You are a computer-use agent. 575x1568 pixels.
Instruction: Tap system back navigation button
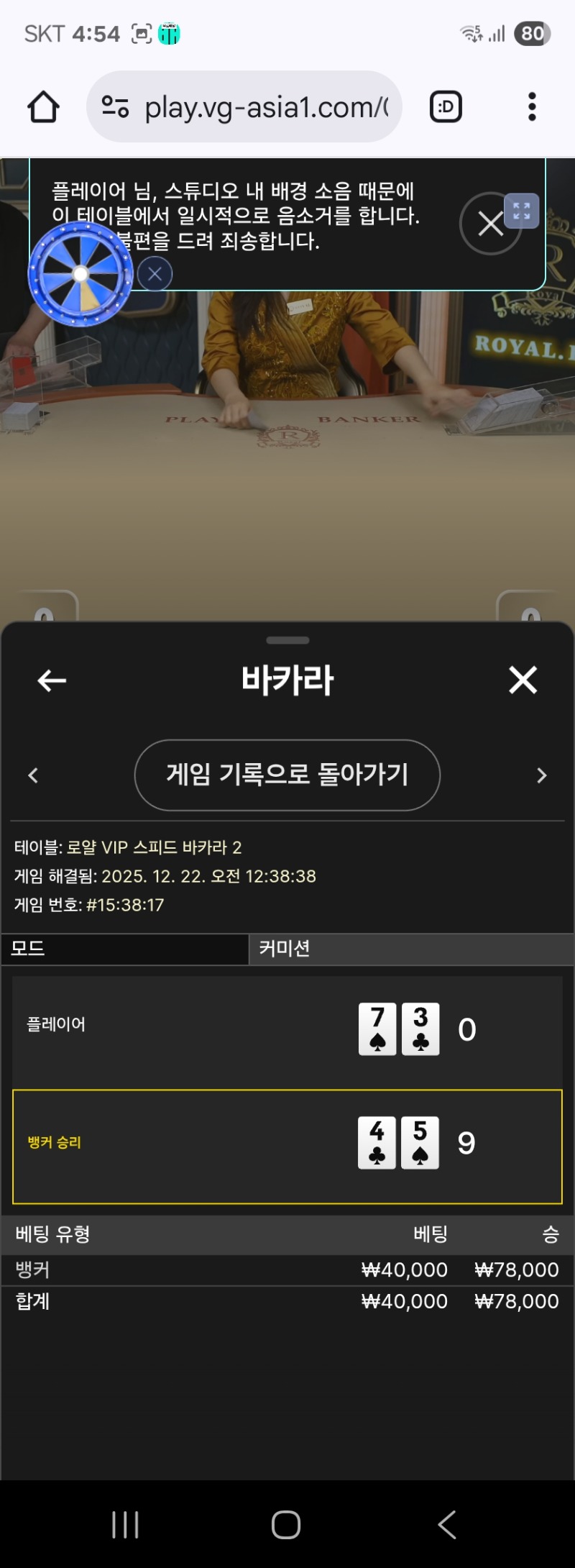pos(447,1524)
